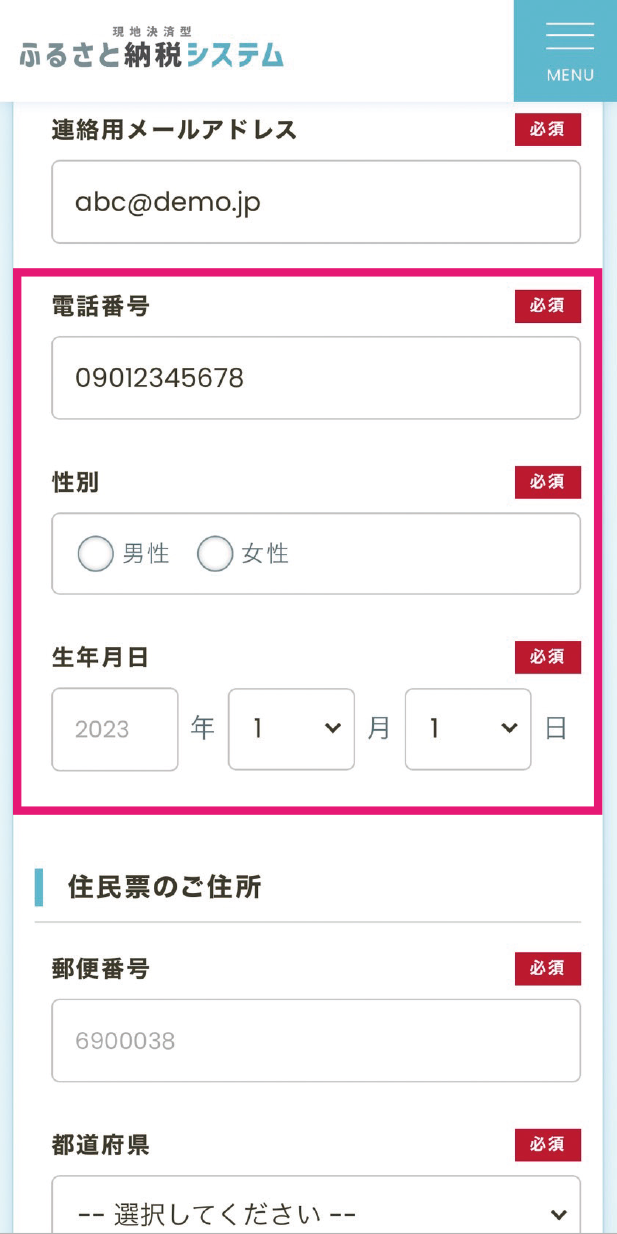Screen dimensions: 617x1234
Task: Focus the 電話番号 phone number field
Action: (x=316, y=378)
